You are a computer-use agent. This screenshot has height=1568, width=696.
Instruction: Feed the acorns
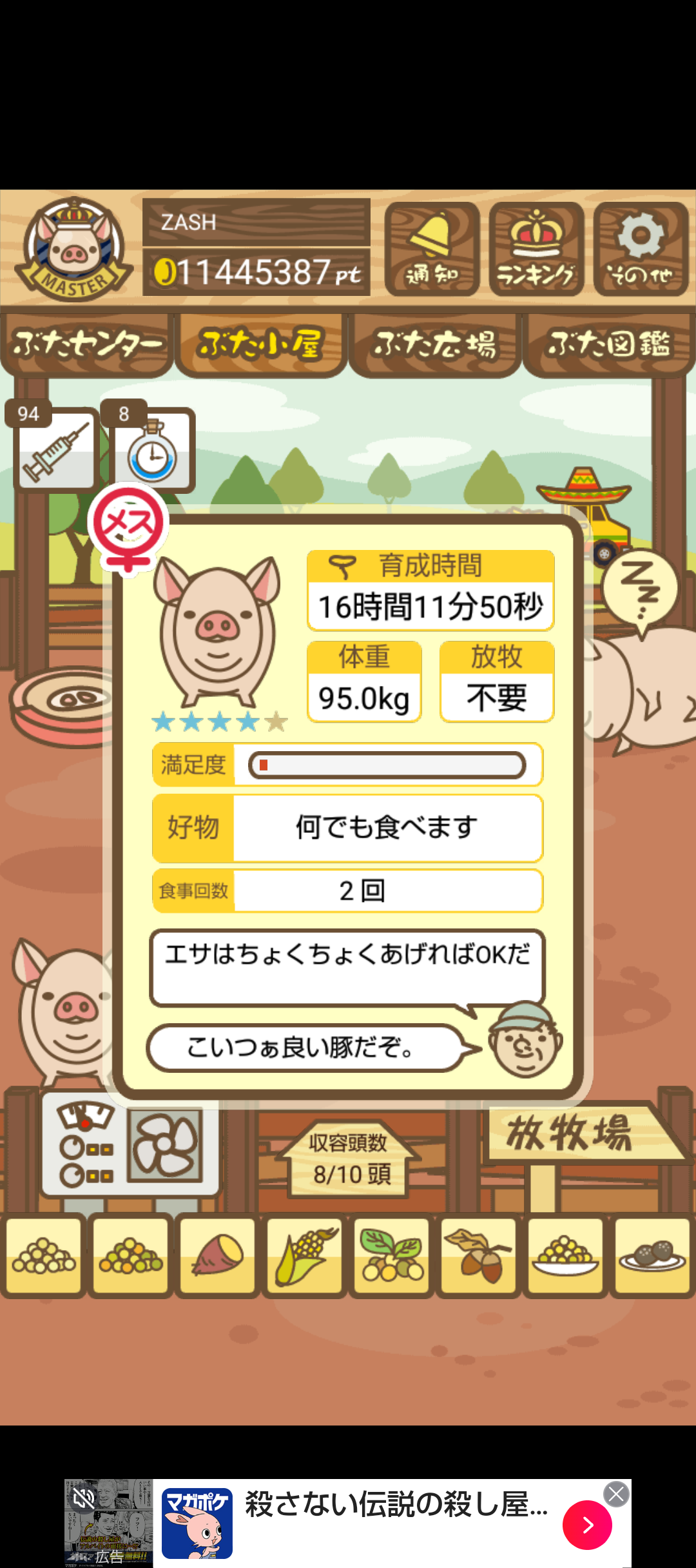[x=478, y=1255]
